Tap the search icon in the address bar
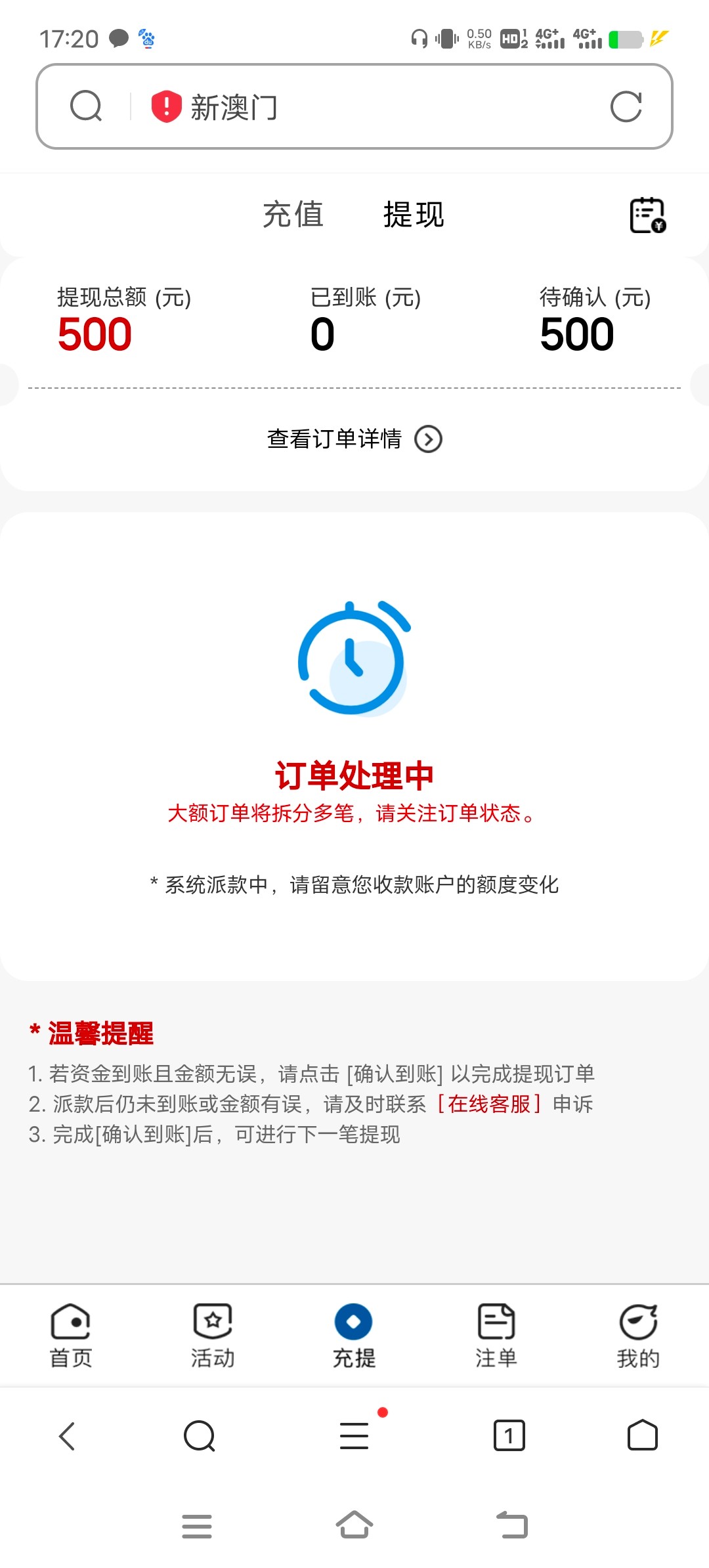Screen dimensions: 709x1568 (86, 107)
